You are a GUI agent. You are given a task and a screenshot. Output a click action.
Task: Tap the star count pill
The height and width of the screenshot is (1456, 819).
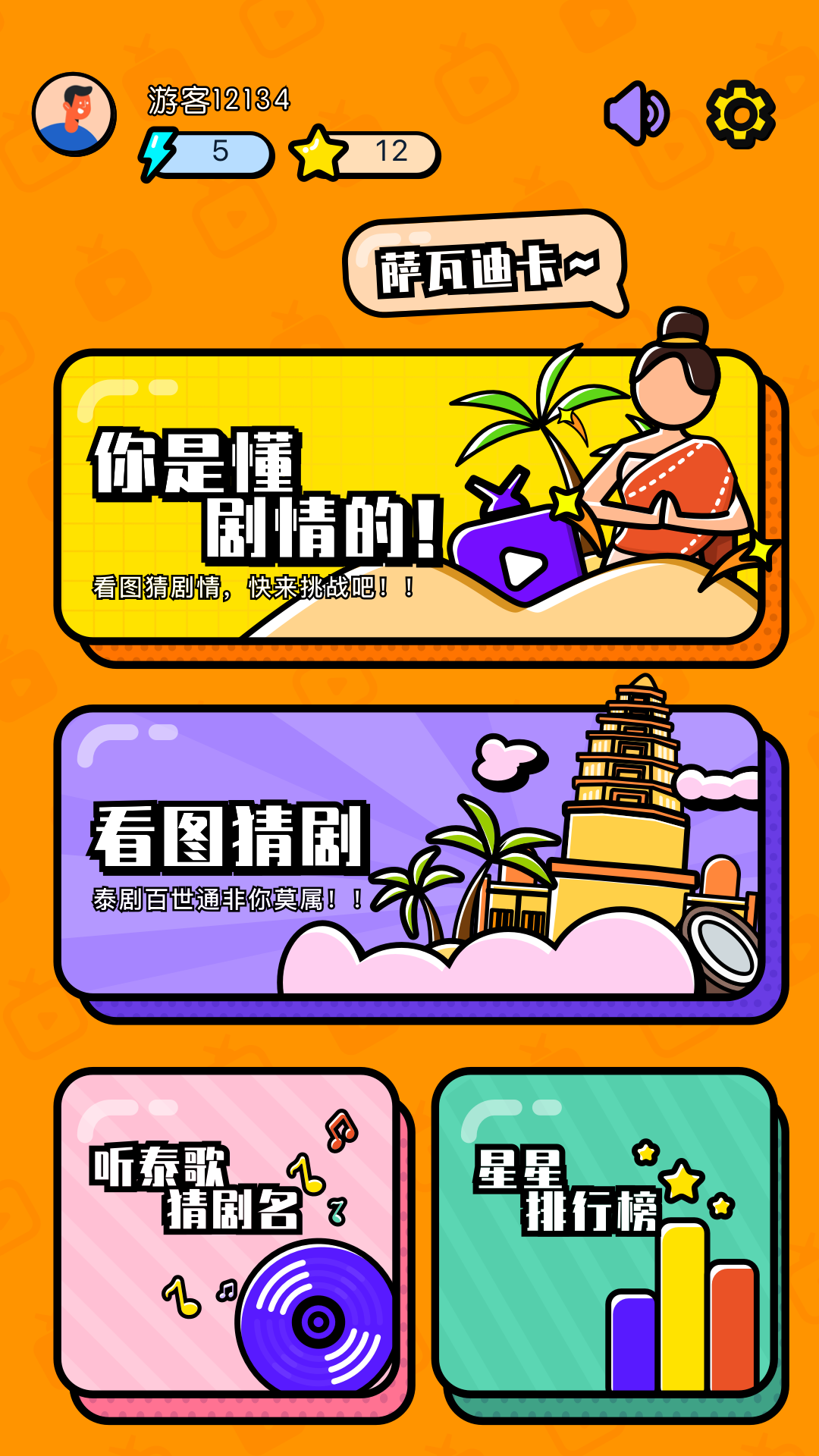[366, 154]
